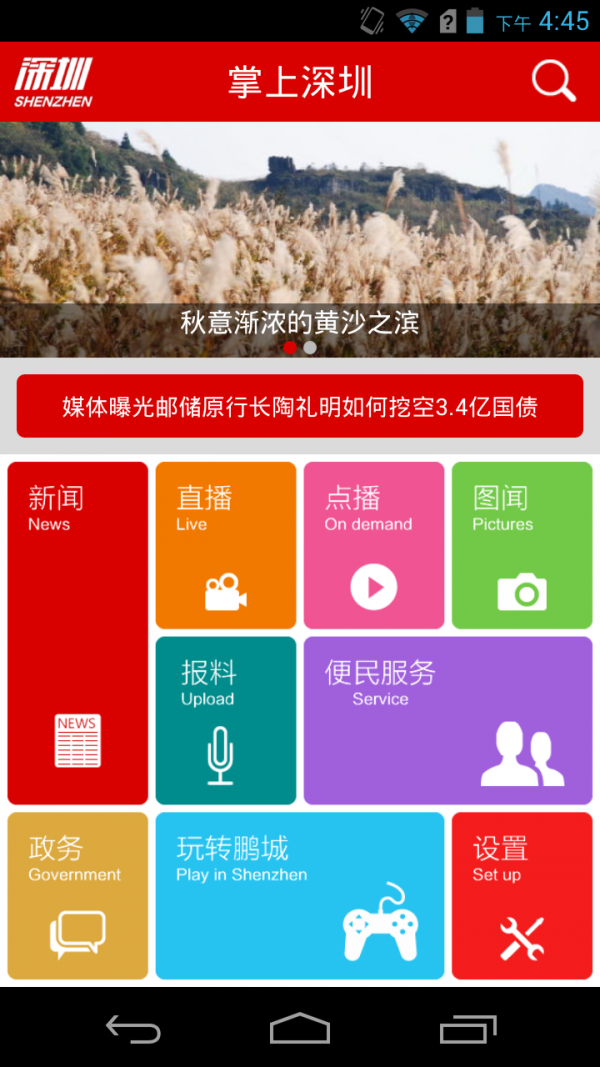Image resolution: width=600 pixels, height=1067 pixels.
Task: Open the 政务 Government tile
Action: (78, 896)
